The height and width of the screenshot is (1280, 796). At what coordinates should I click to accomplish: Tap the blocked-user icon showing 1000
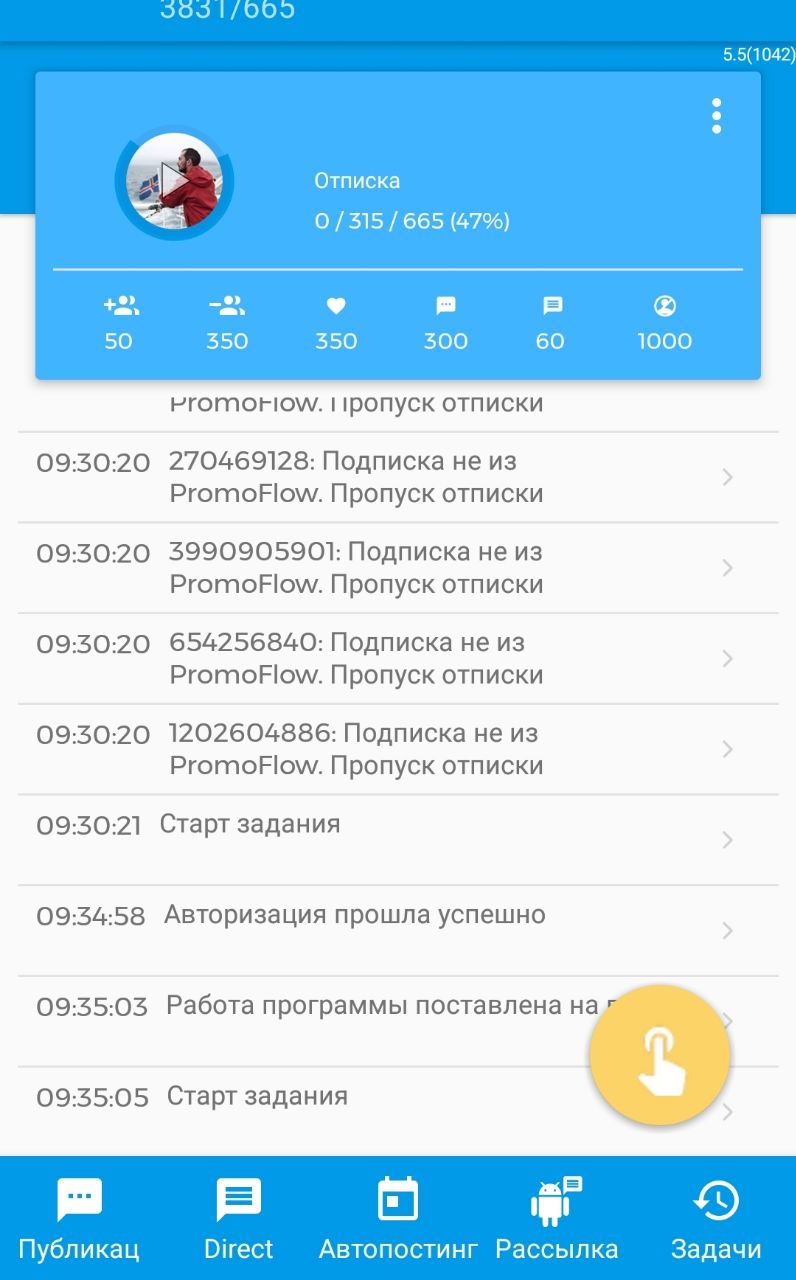pos(665,306)
